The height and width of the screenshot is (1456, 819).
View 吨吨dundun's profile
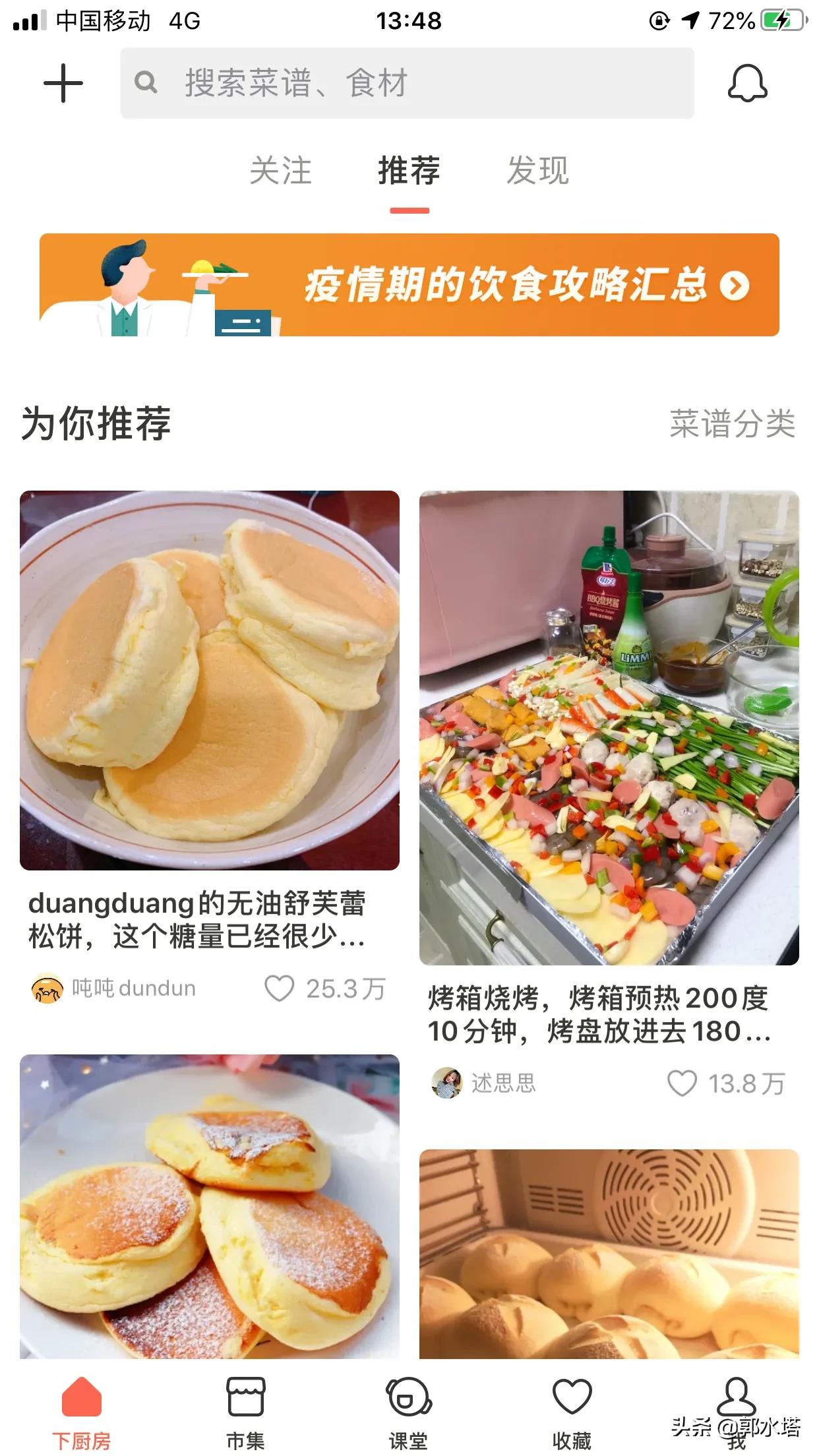[x=113, y=988]
